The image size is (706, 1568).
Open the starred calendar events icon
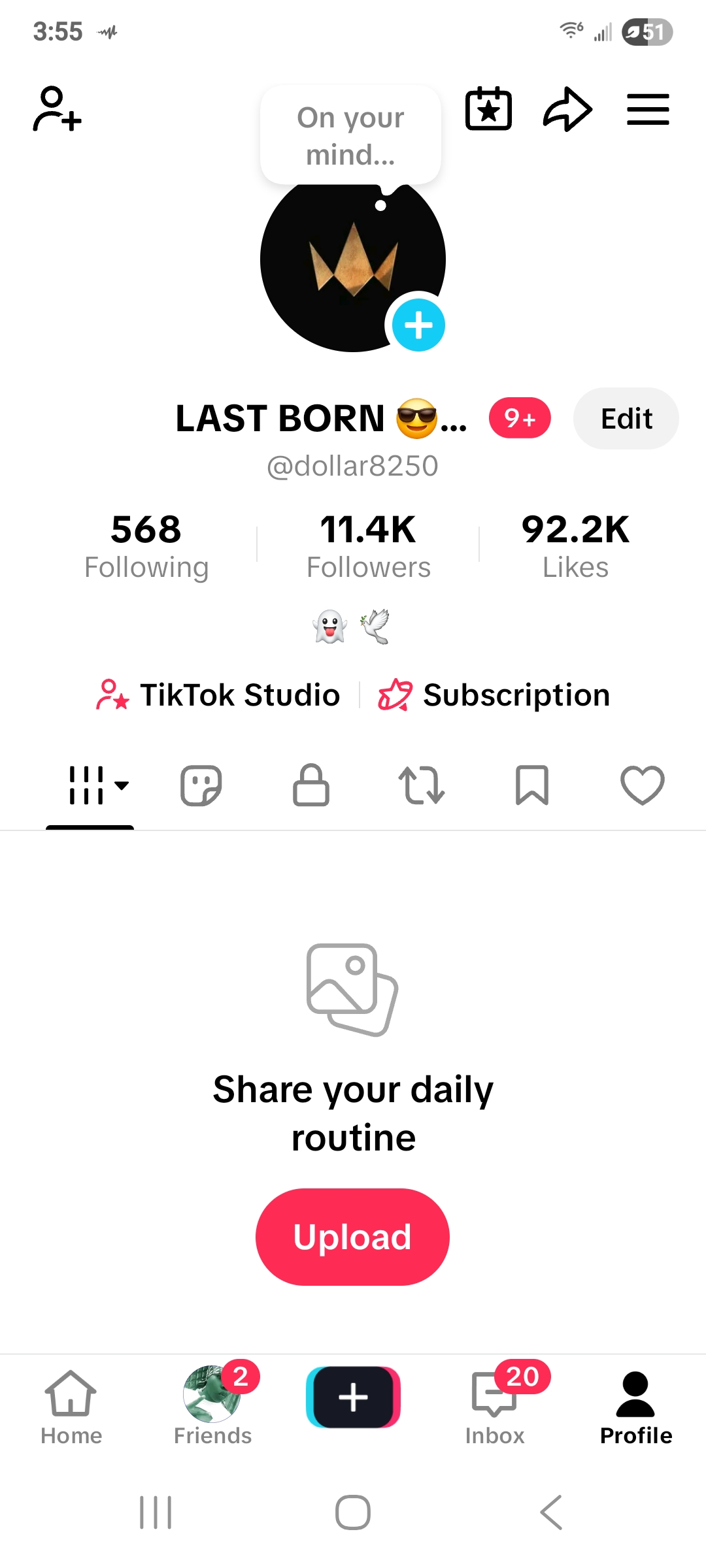(488, 109)
